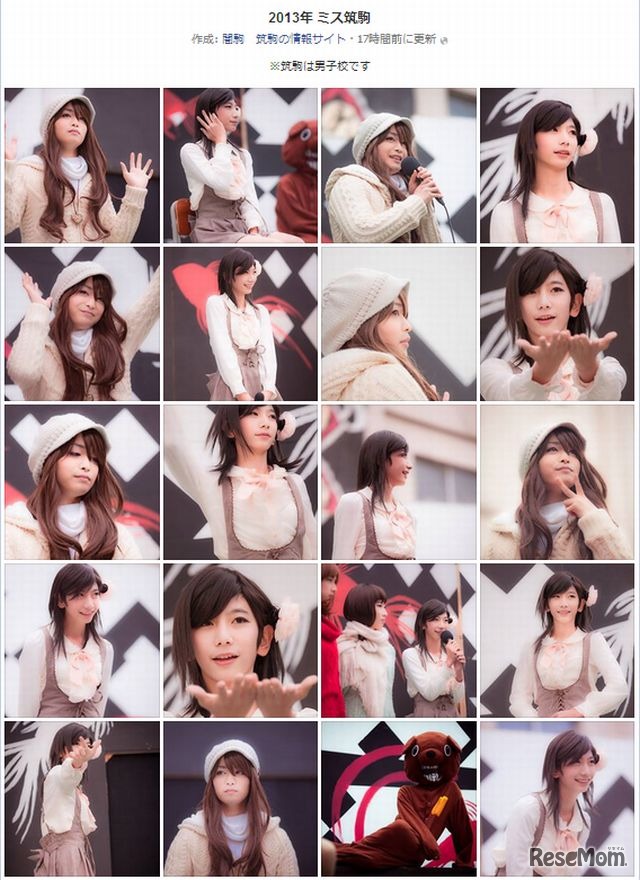Open the photo with the peace sign pose
The height and width of the screenshot is (880, 640).
556,482
